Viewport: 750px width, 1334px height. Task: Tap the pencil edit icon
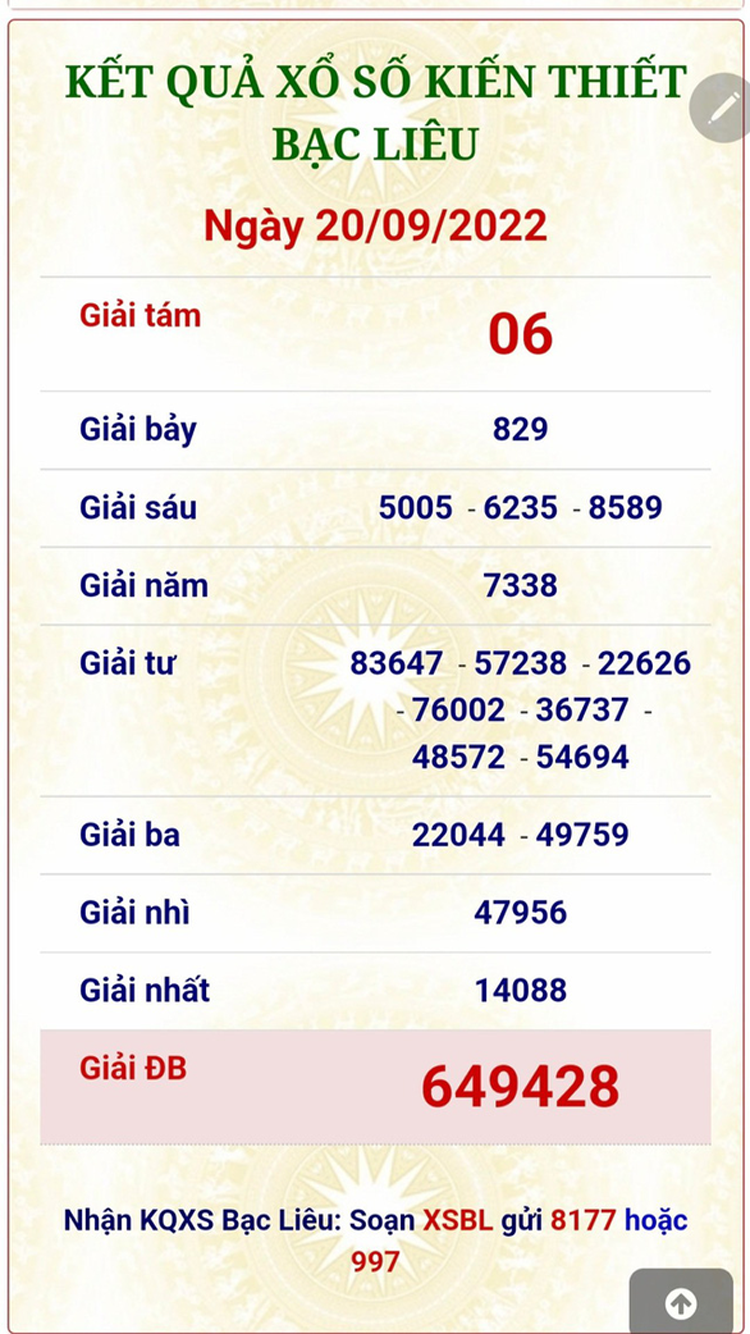click(x=723, y=108)
